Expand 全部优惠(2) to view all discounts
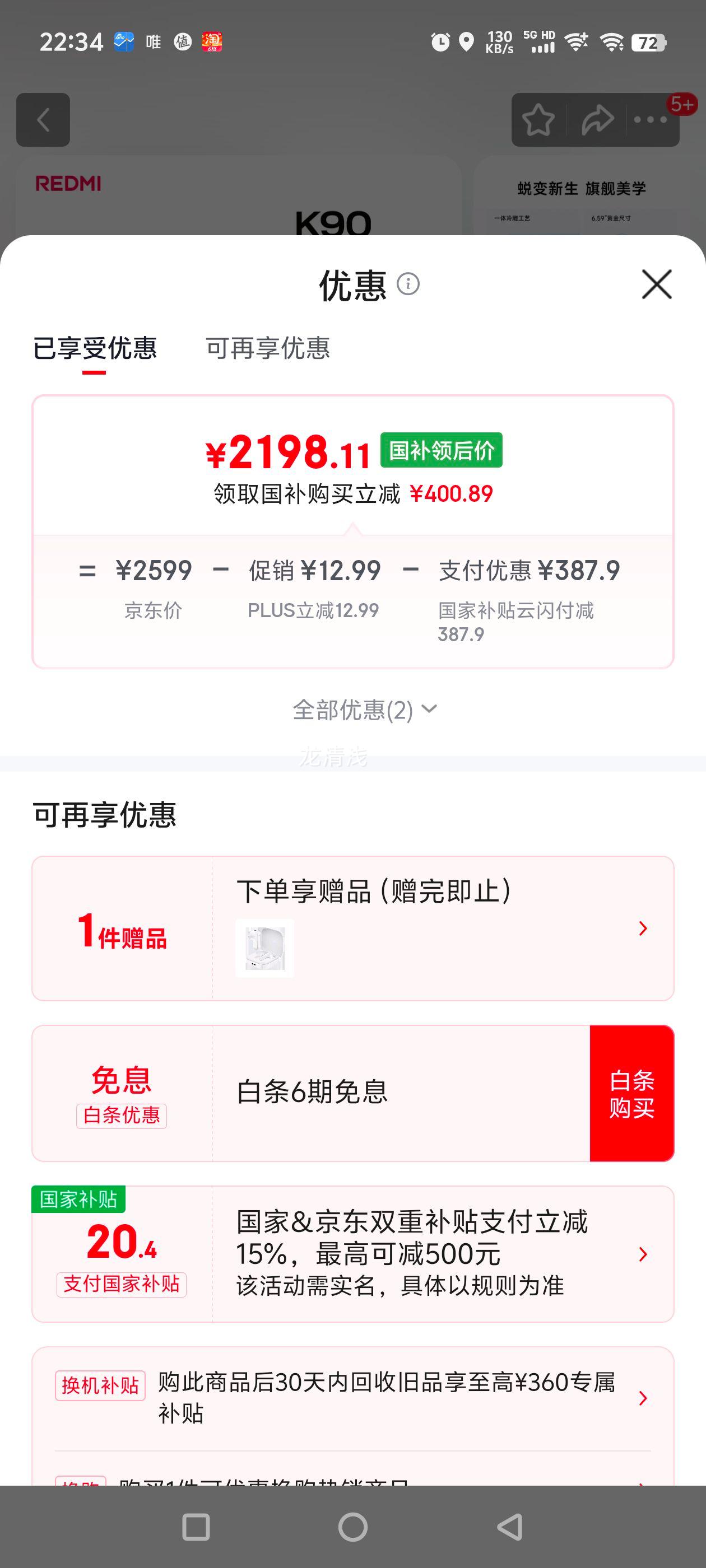This screenshot has height=1568, width=706. (x=364, y=708)
